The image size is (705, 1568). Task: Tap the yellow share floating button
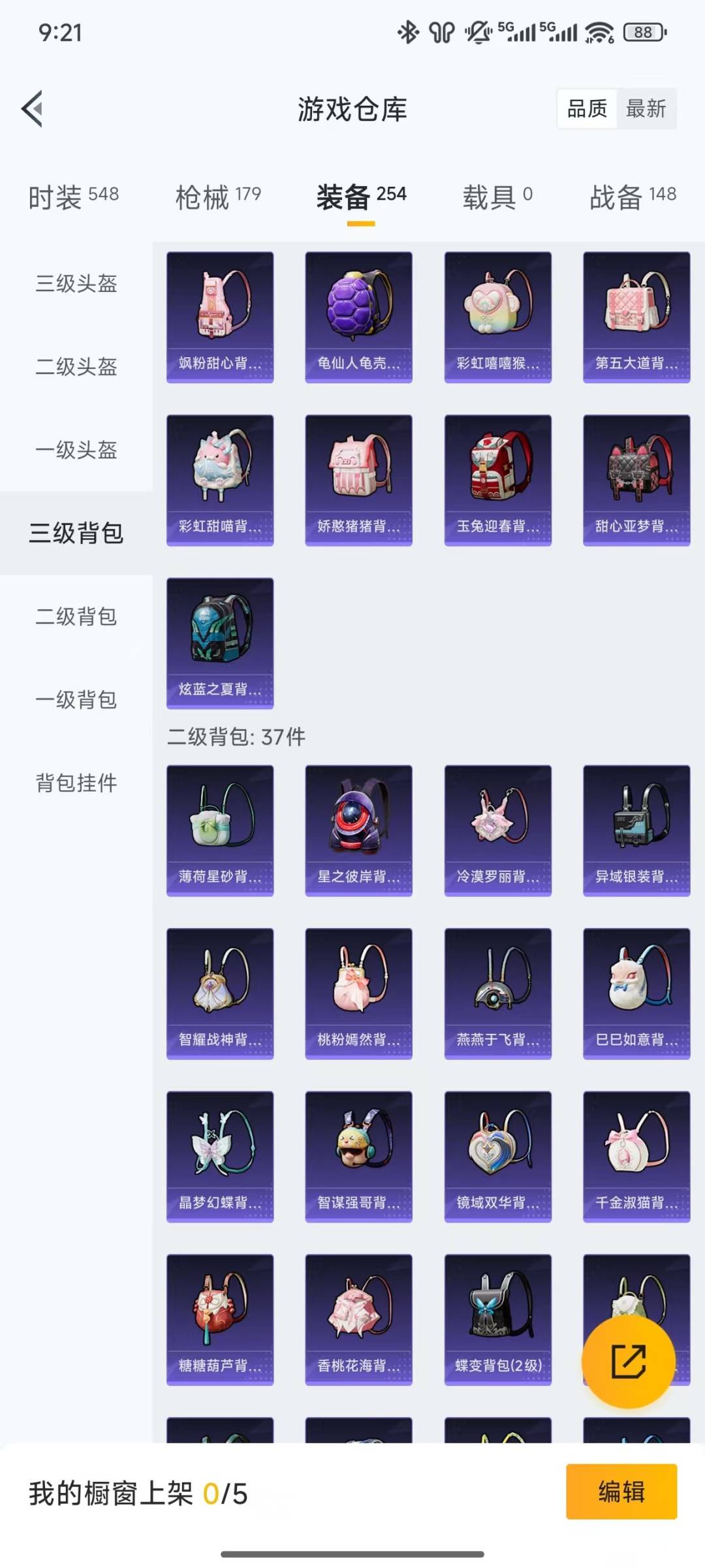point(628,1362)
